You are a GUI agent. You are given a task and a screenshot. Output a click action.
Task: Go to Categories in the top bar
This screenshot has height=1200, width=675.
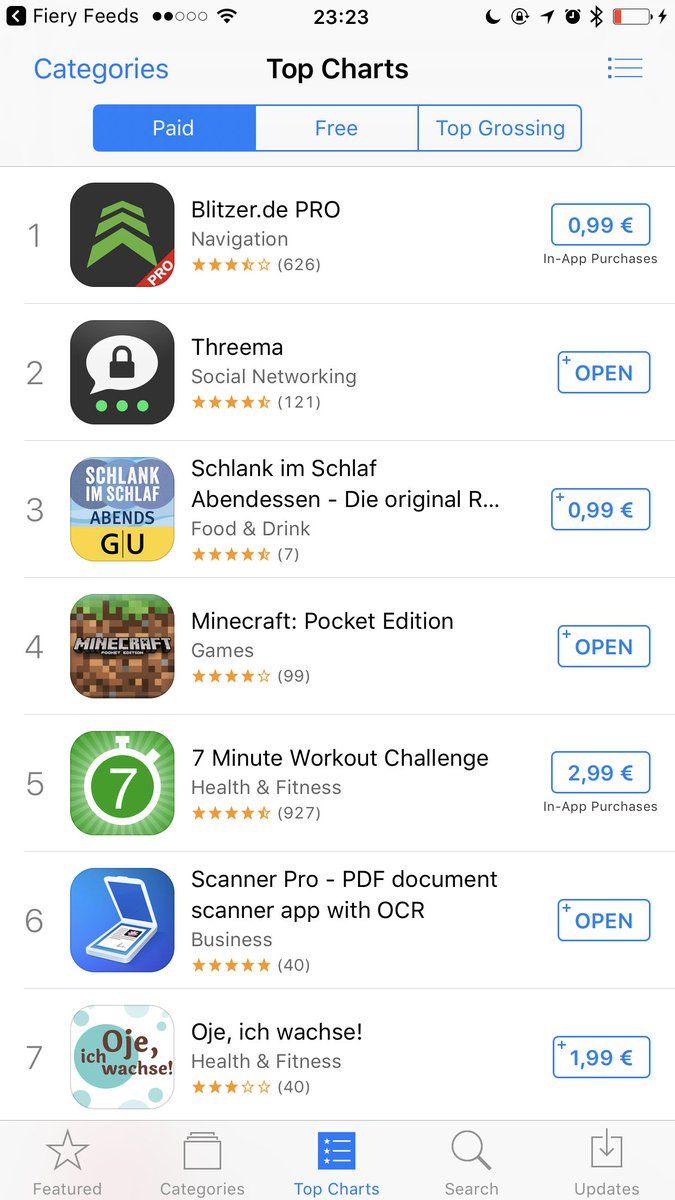(x=101, y=69)
